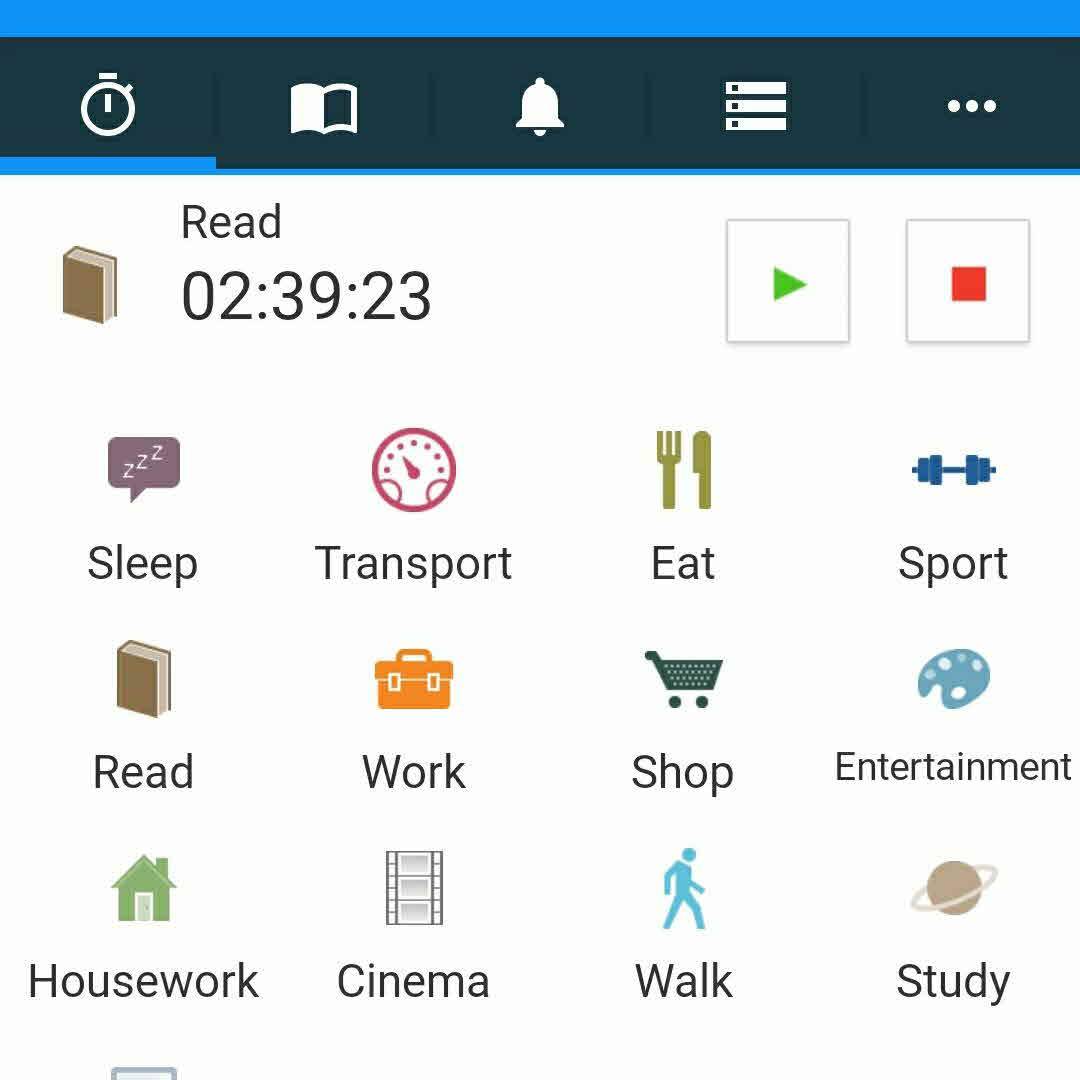Switch to the stopwatch timer tab
The height and width of the screenshot is (1080, 1080).
pyautogui.click(x=108, y=105)
